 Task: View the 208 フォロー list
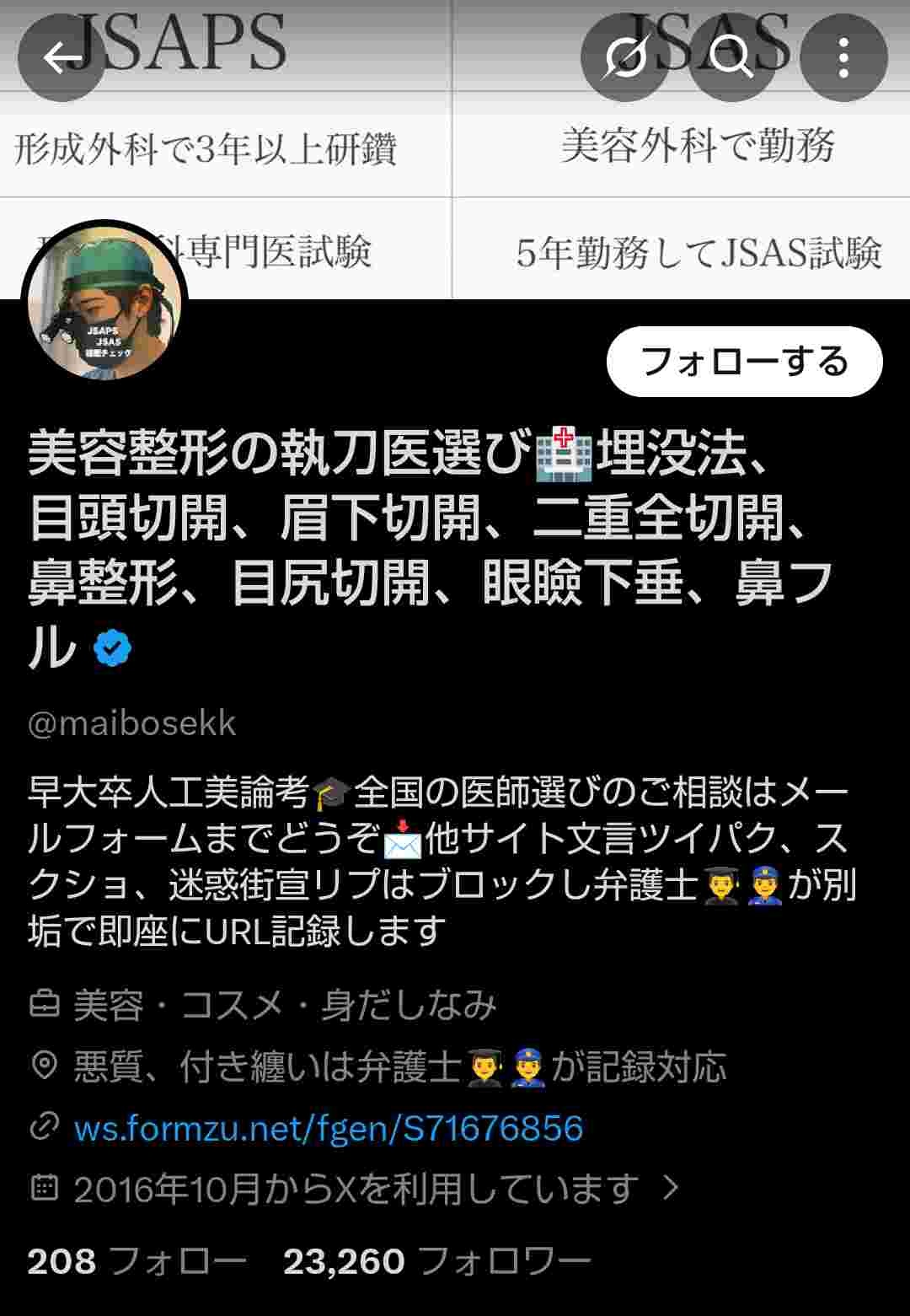136,1261
